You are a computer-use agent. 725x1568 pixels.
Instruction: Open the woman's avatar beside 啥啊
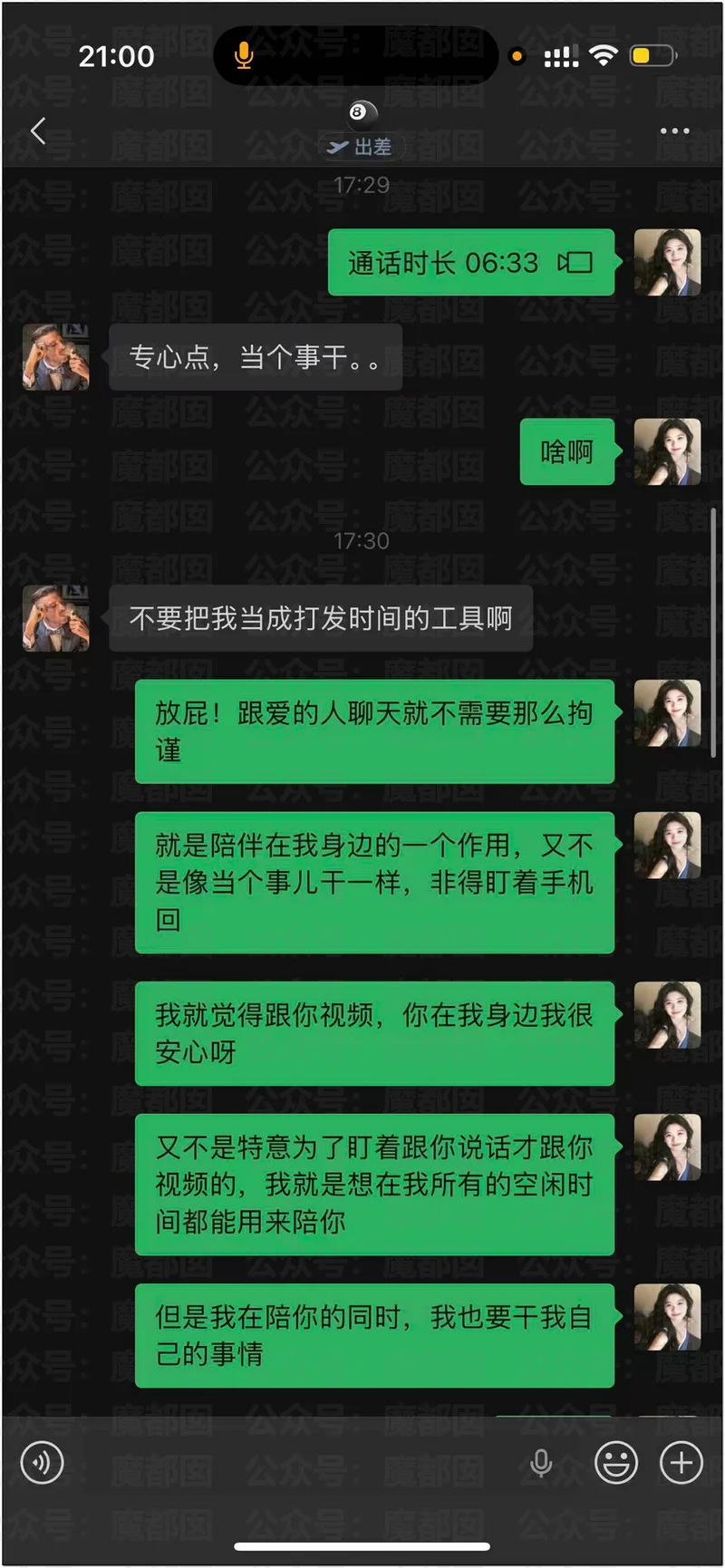point(668,451)
